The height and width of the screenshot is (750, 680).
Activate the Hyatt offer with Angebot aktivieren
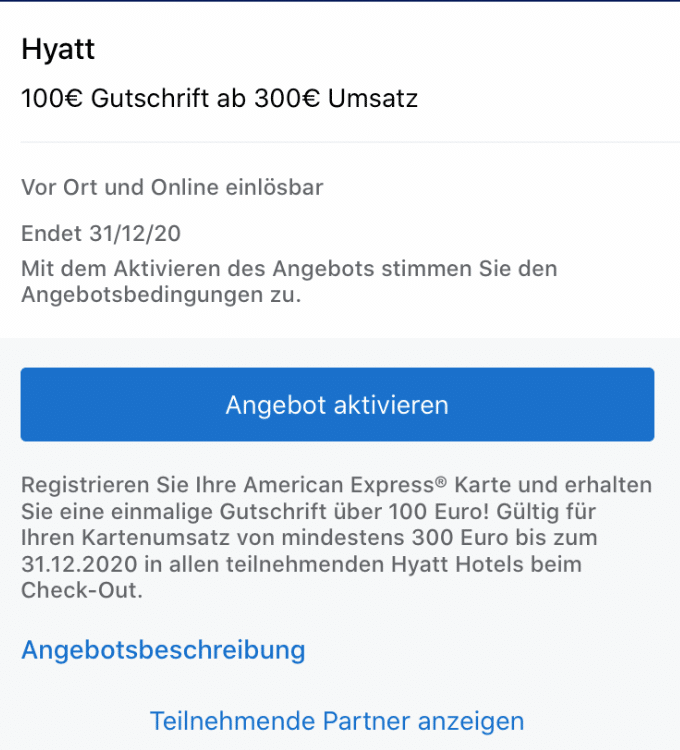(x=337, y=405)
